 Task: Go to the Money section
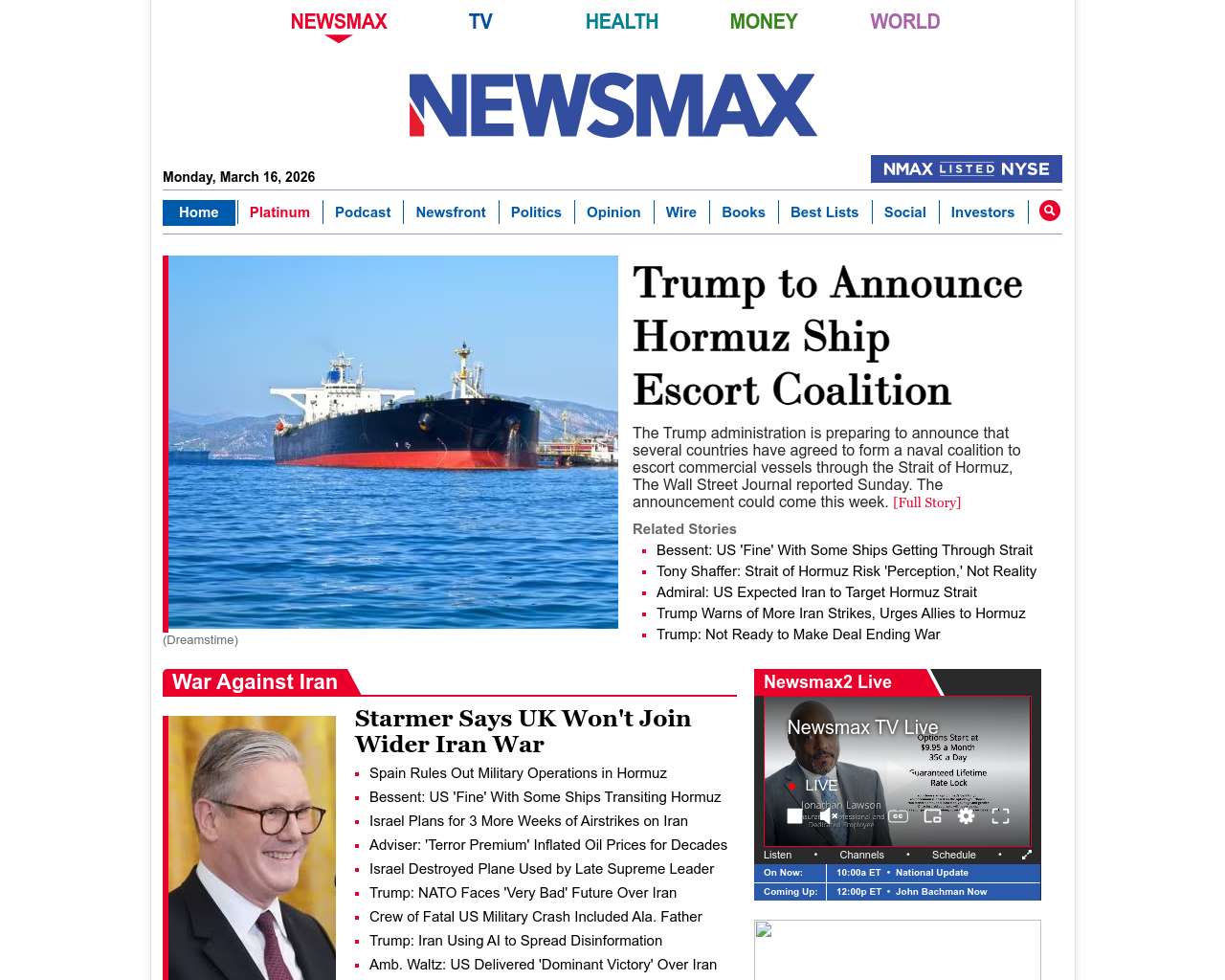pyautogui.click(x=763, y=21)
